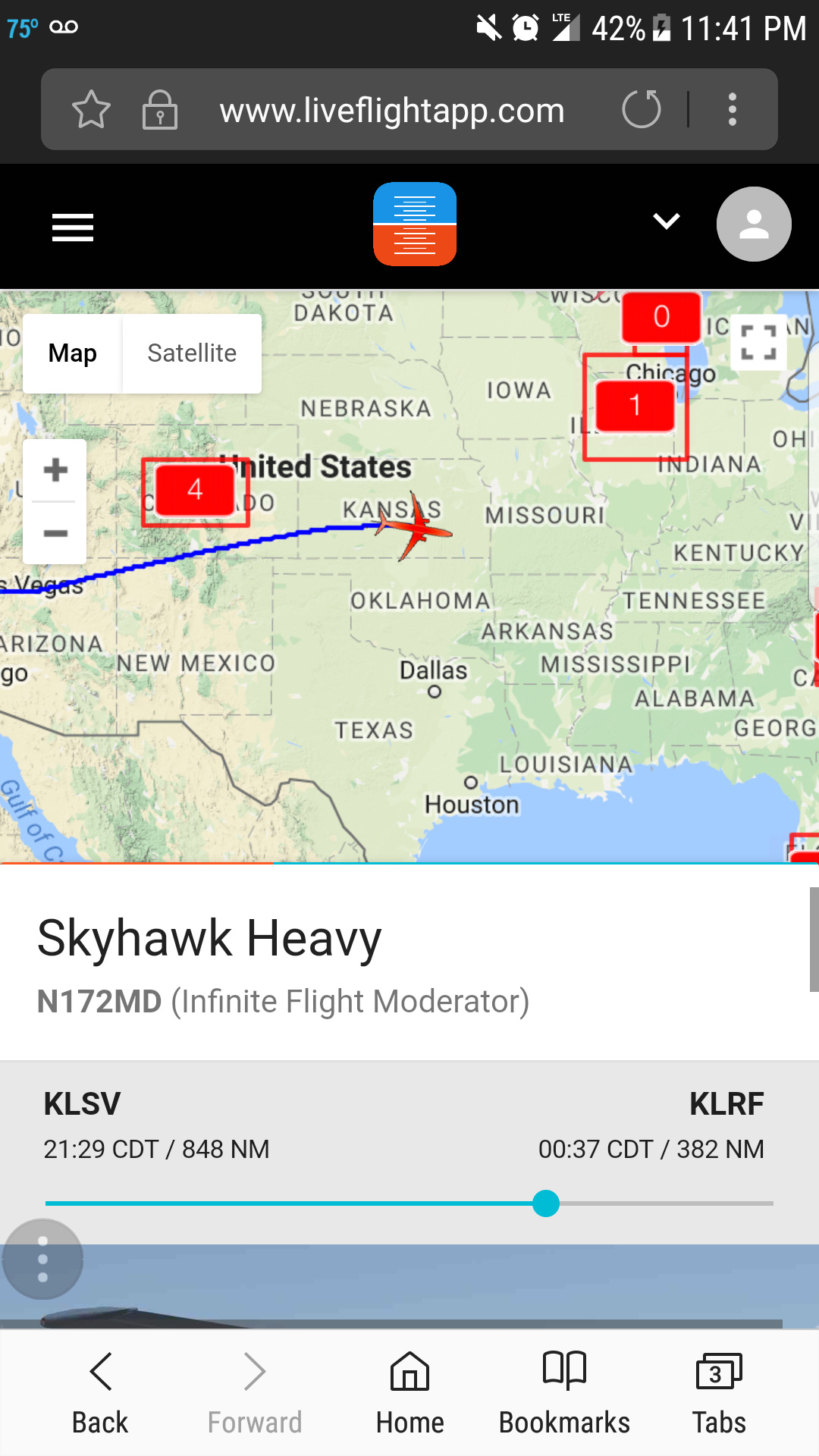This screenshot has width=819, height=1456.
Task: Zoom out of the map
Action: pyautogui.click(x=55, y=533)
